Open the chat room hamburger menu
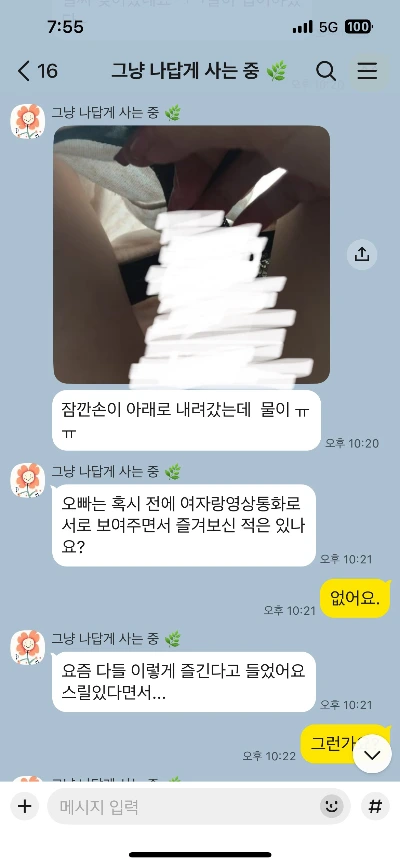This screenshot has height=865, width=400. click(367, 71)
